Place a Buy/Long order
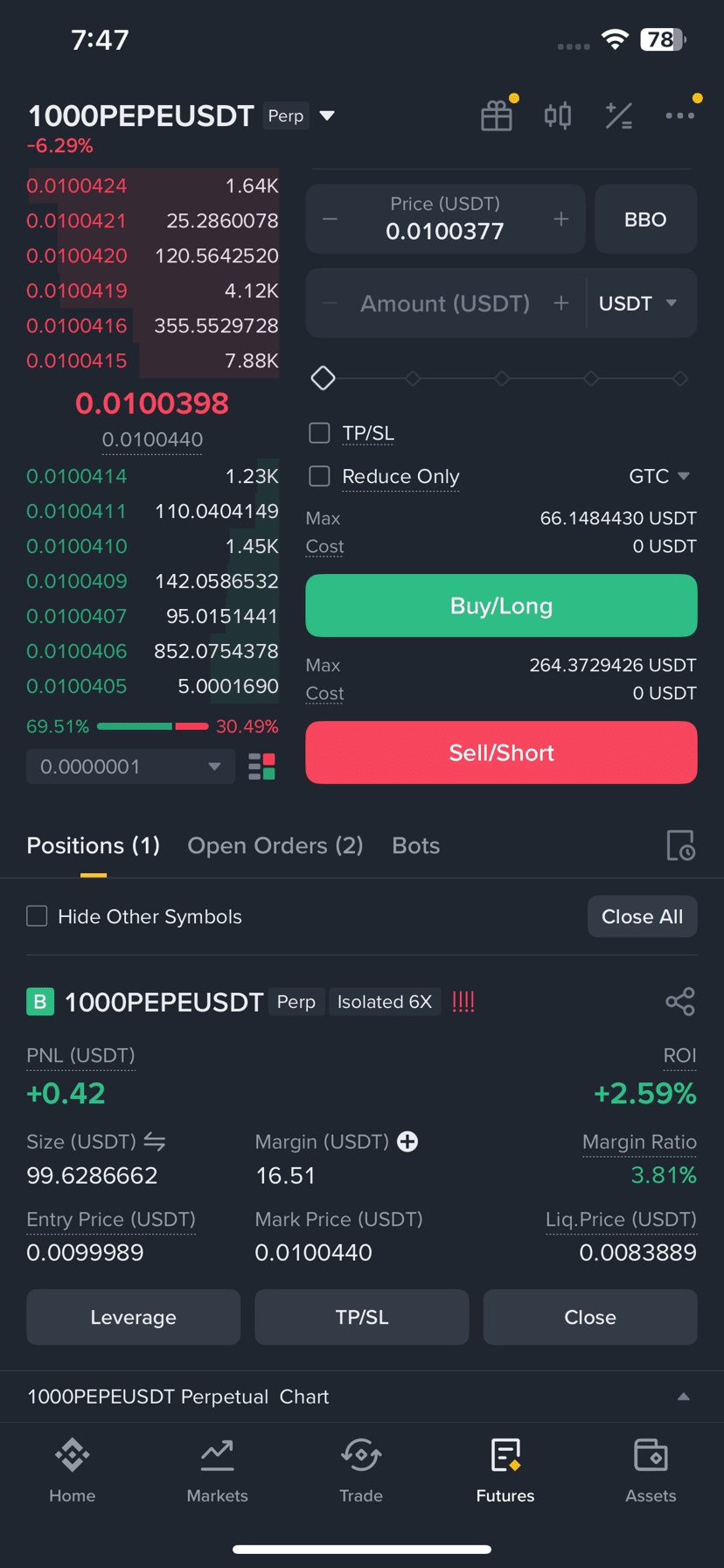This screenshot has width=724, height=1568. point(501,605)
